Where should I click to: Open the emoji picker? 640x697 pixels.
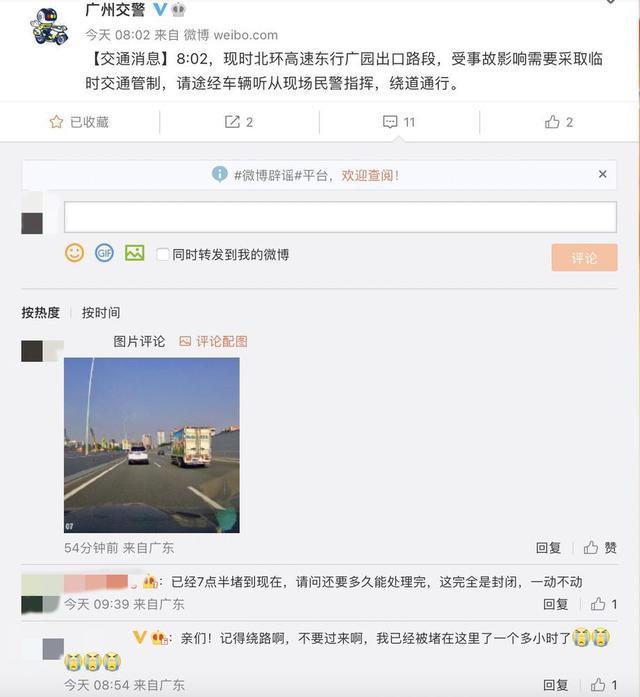tap(74, 253)
